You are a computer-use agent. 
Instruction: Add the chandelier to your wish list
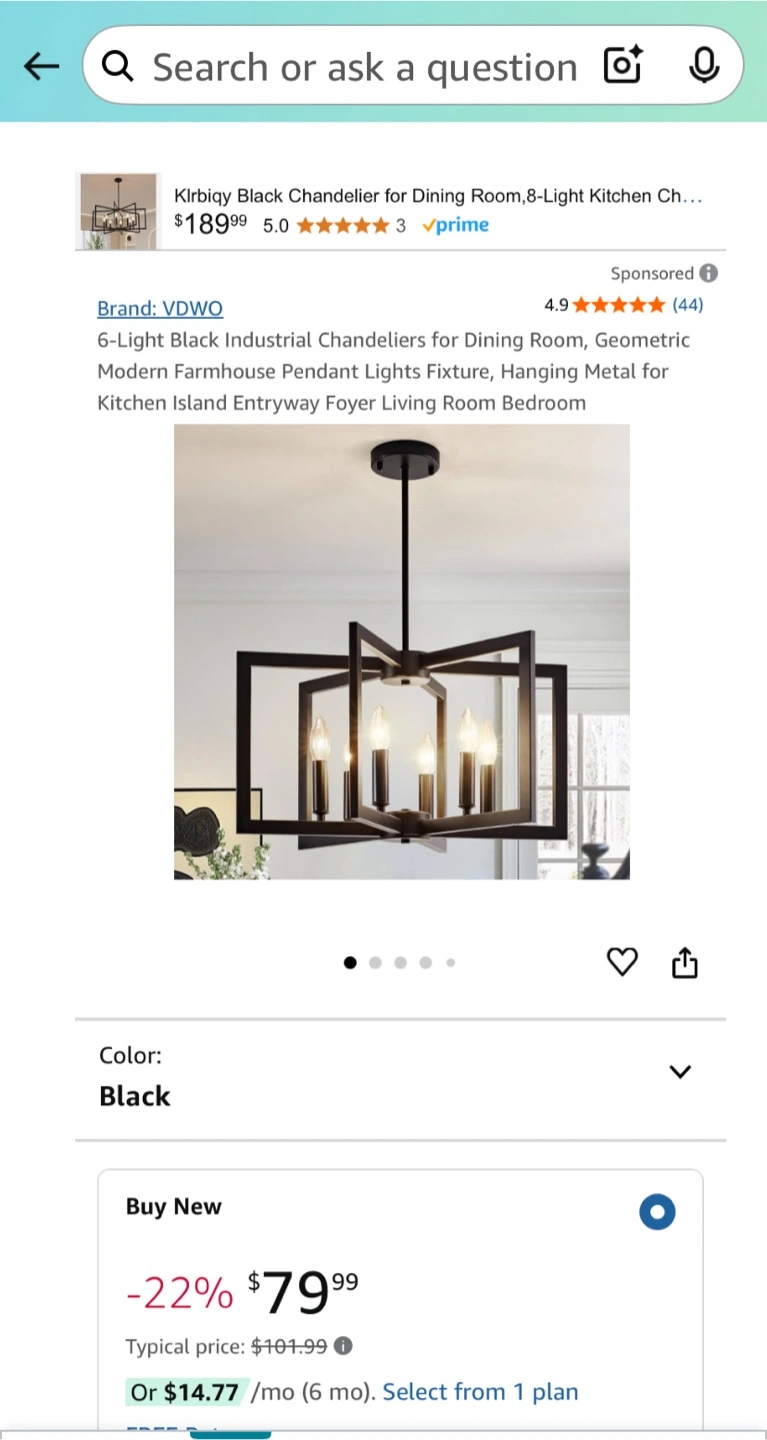(x=622, y=962)
